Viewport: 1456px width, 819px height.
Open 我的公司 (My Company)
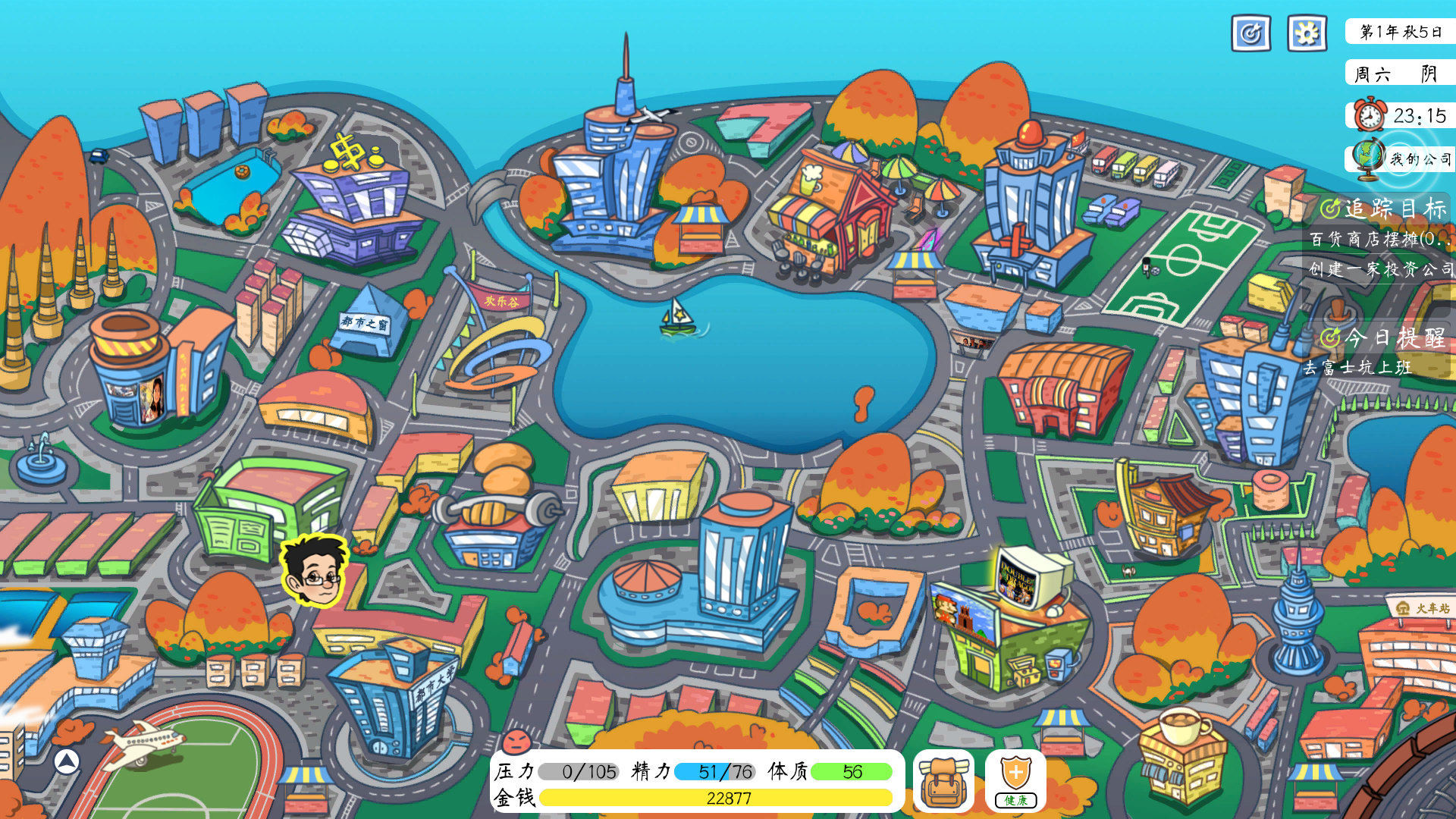pos(1401,158)
